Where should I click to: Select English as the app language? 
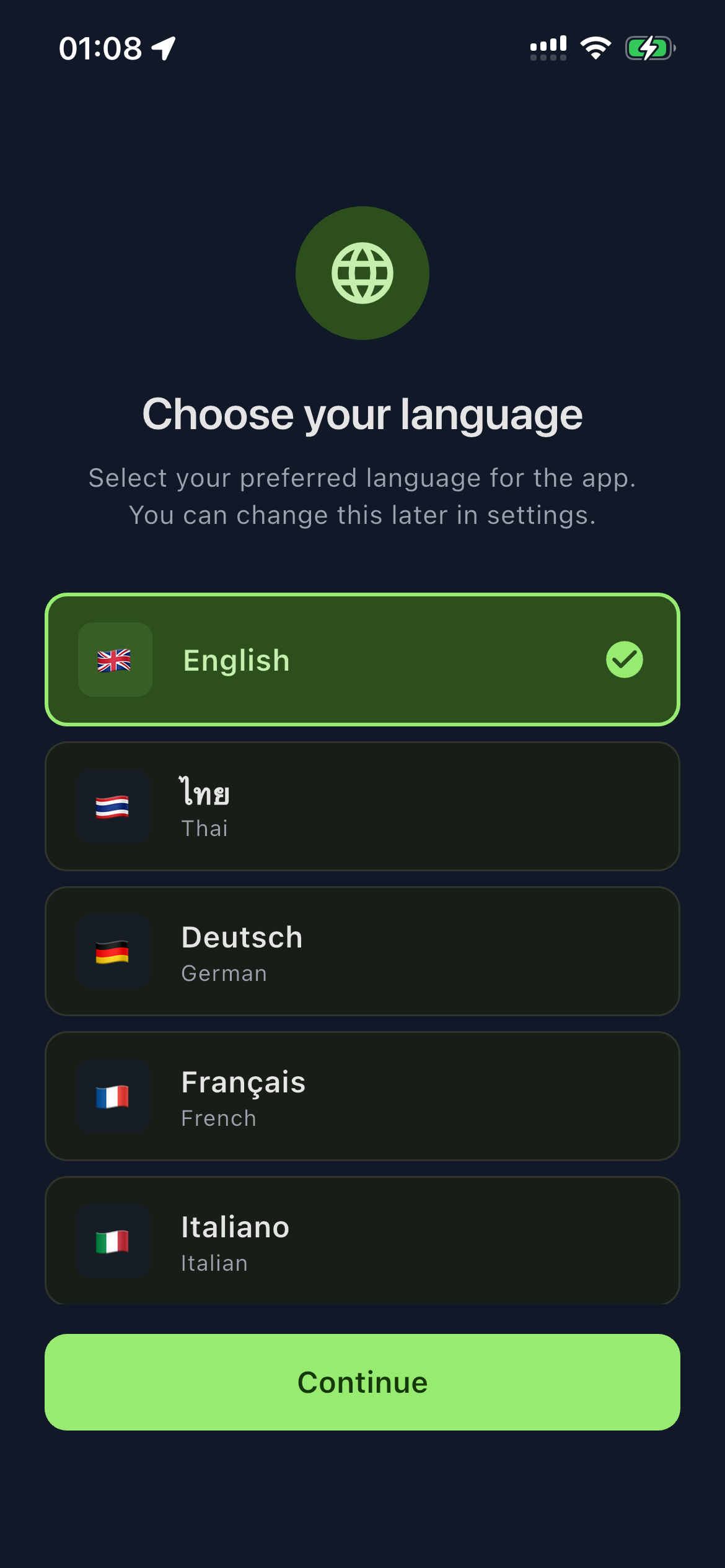pos(362,660)
